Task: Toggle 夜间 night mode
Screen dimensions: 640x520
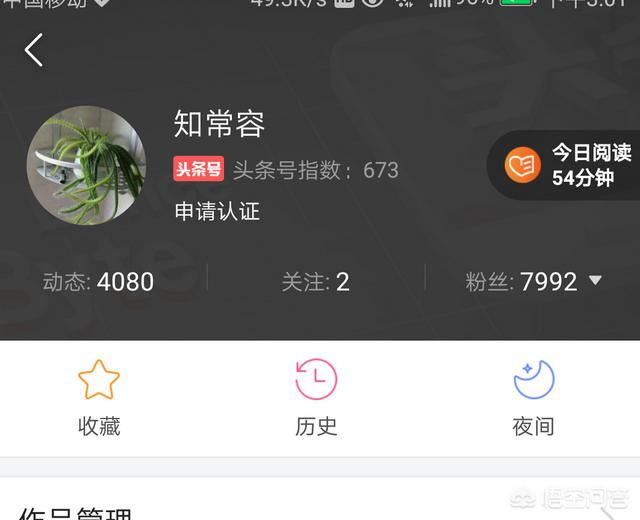Action: pyautogui.click(x=533, y=398)
